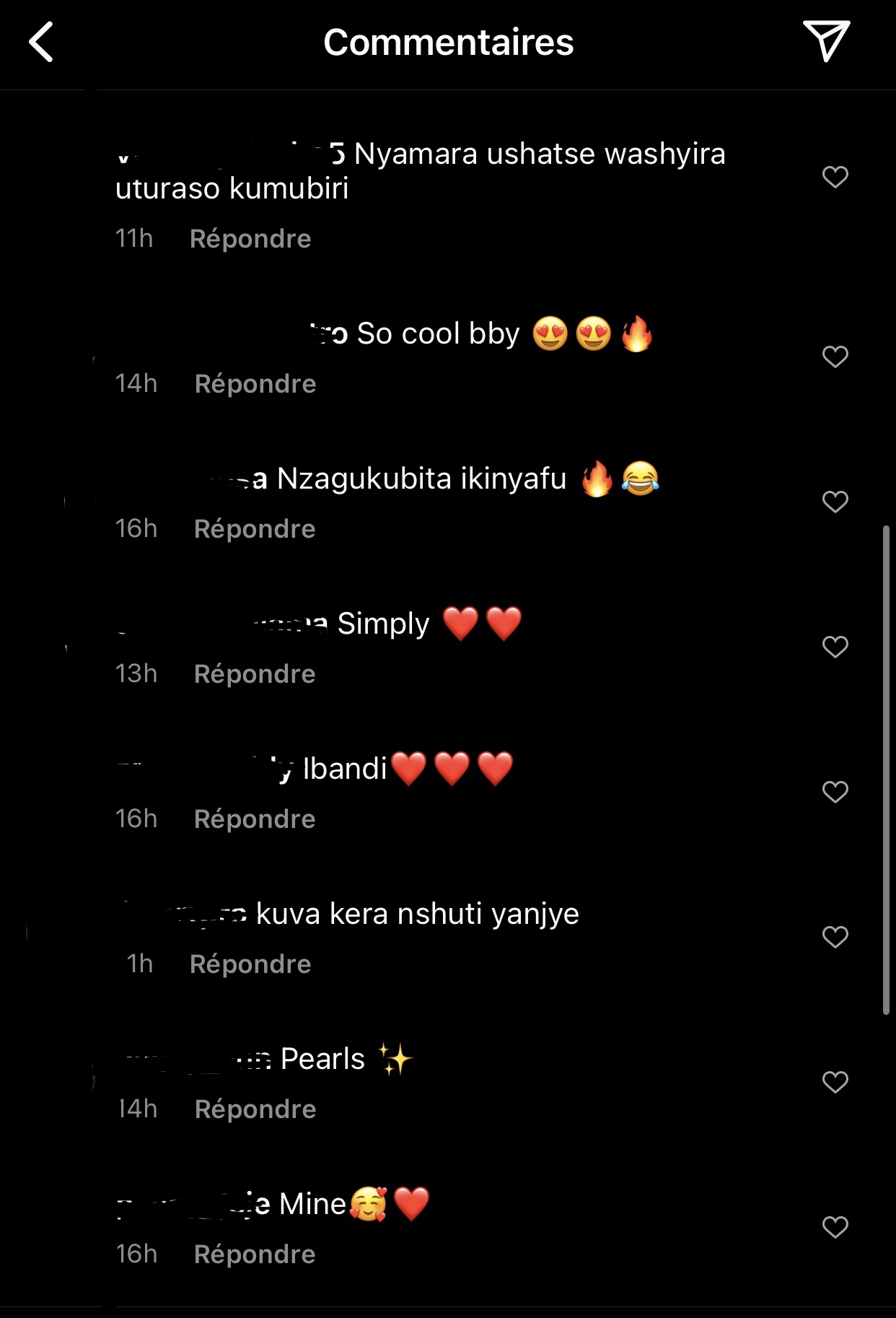
Task: Reply to "kuva kera nshuti yanjye" comment
Action: coord(250,964)
